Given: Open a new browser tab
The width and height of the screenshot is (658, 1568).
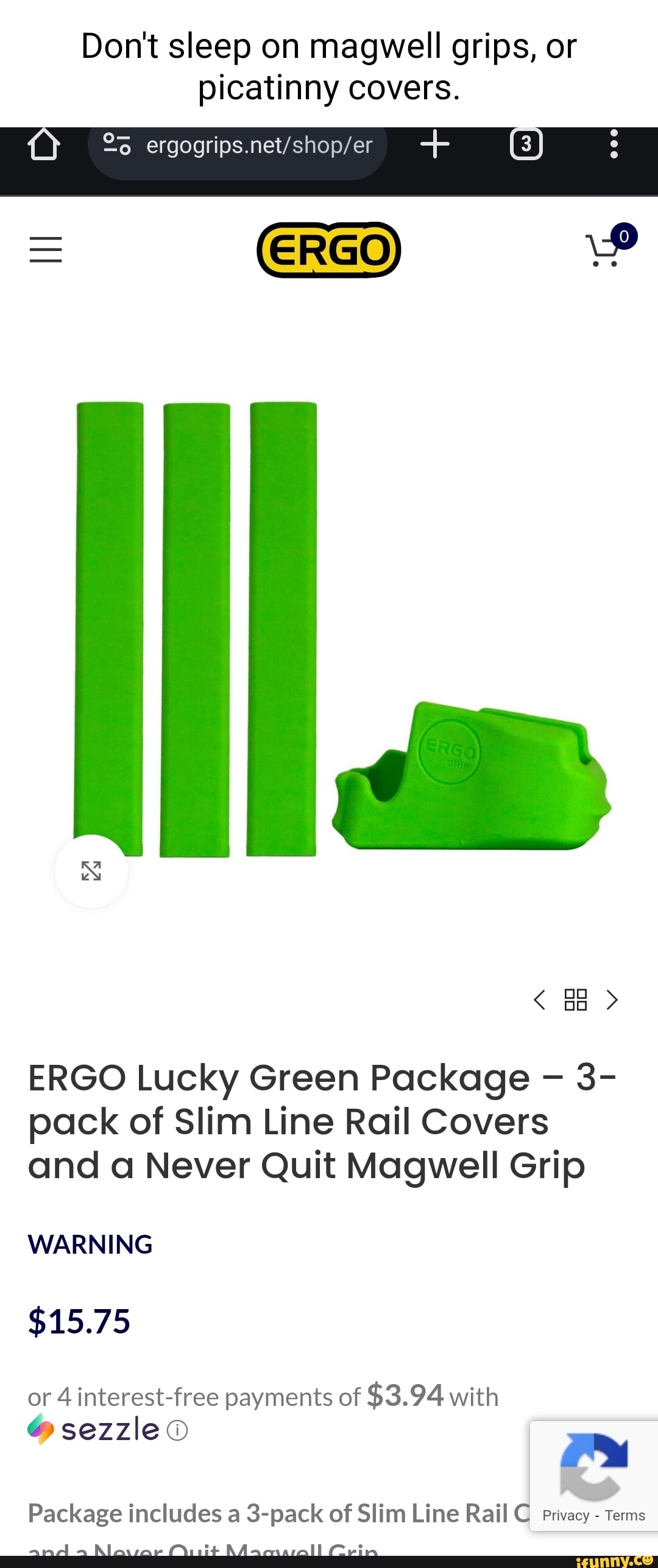Looking at the screenshot, I should pos(435,145).
